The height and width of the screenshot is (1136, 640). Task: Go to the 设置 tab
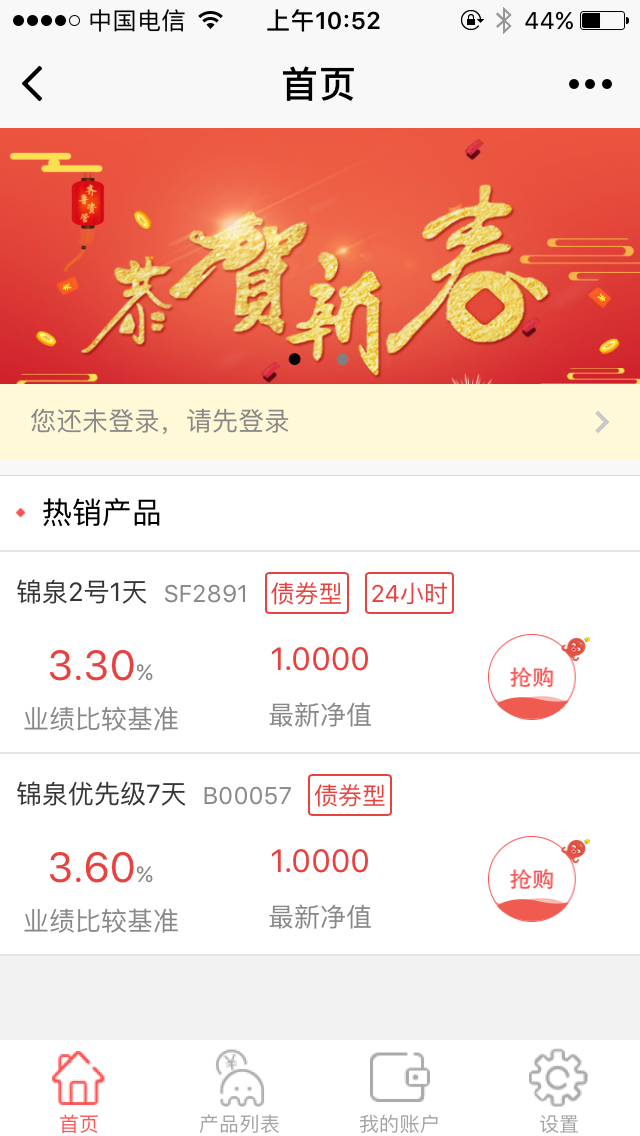(558, 1092)
